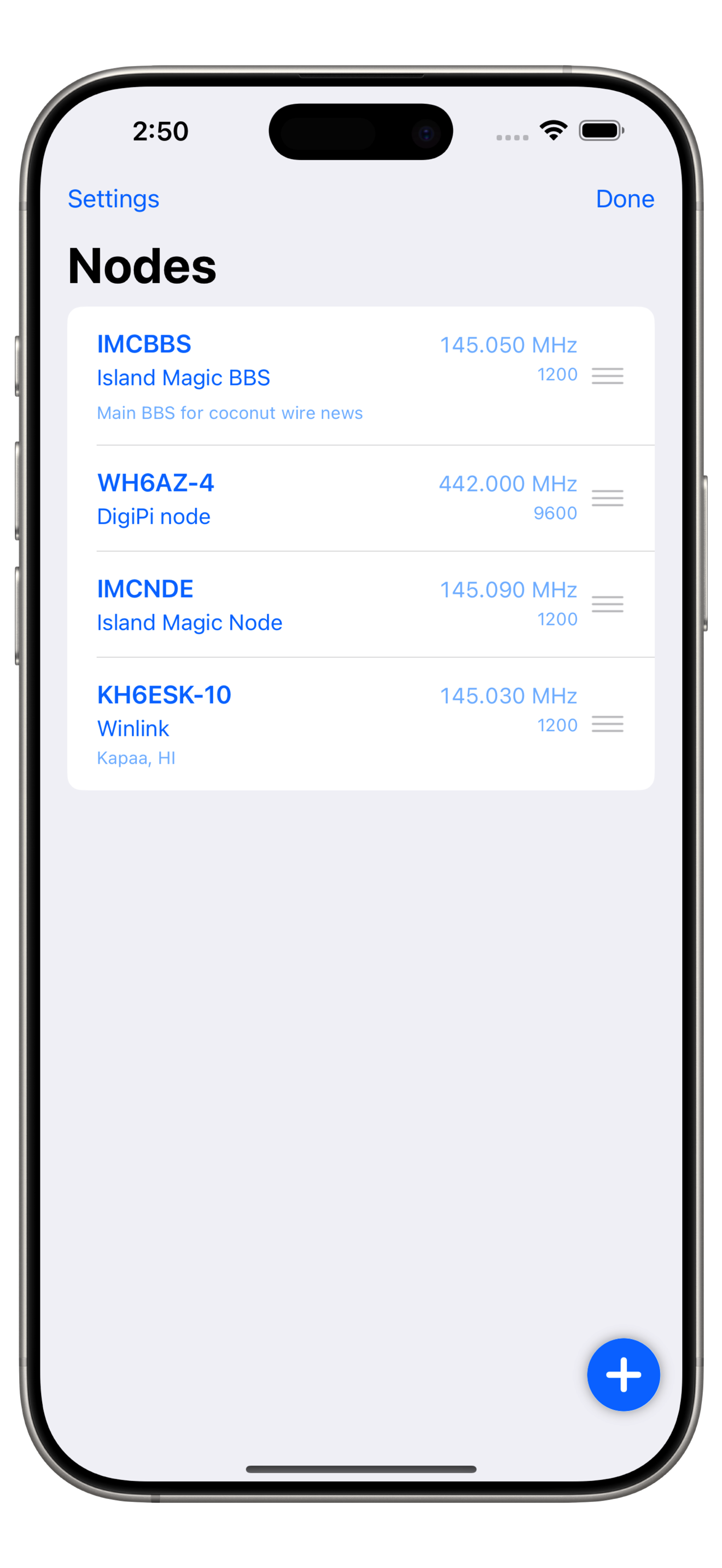Tap the reorder handle on WH6AZ-4 row
722x1568 pixels.
[607, 498]
